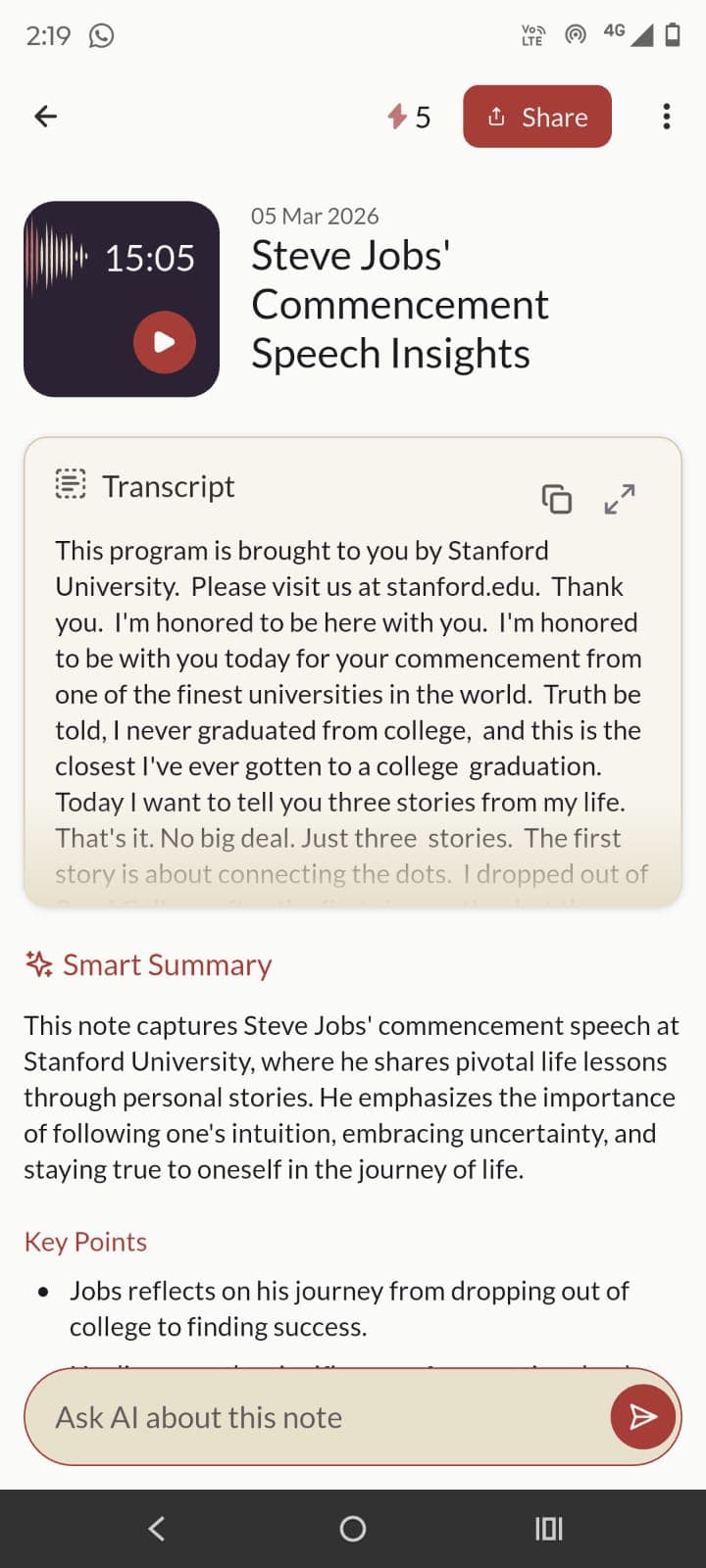Viewport: 706px width, 1568px height.
Task: Play the 15:05 audio recording
Action: [164, 342]
